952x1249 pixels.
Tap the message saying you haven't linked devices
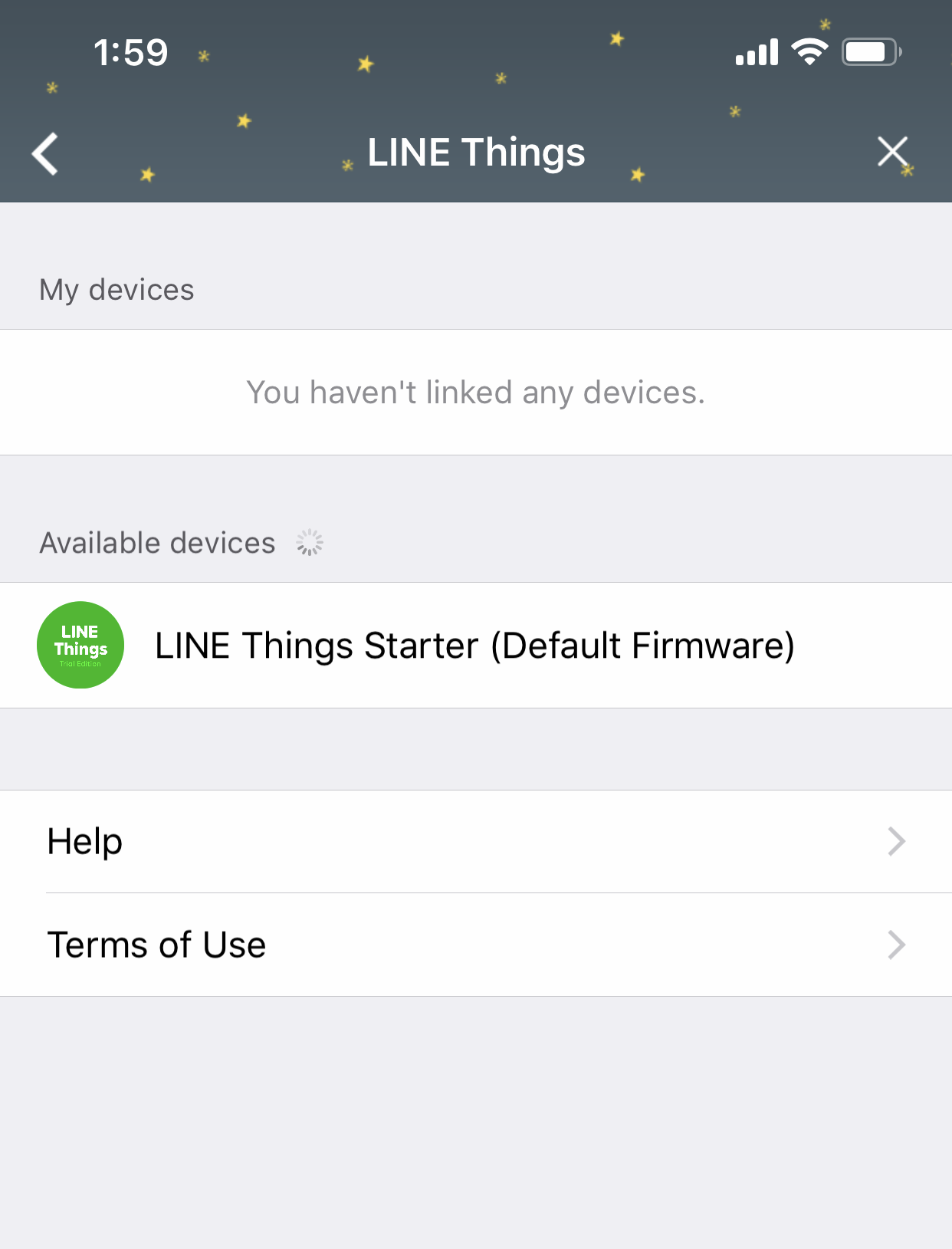475,393
